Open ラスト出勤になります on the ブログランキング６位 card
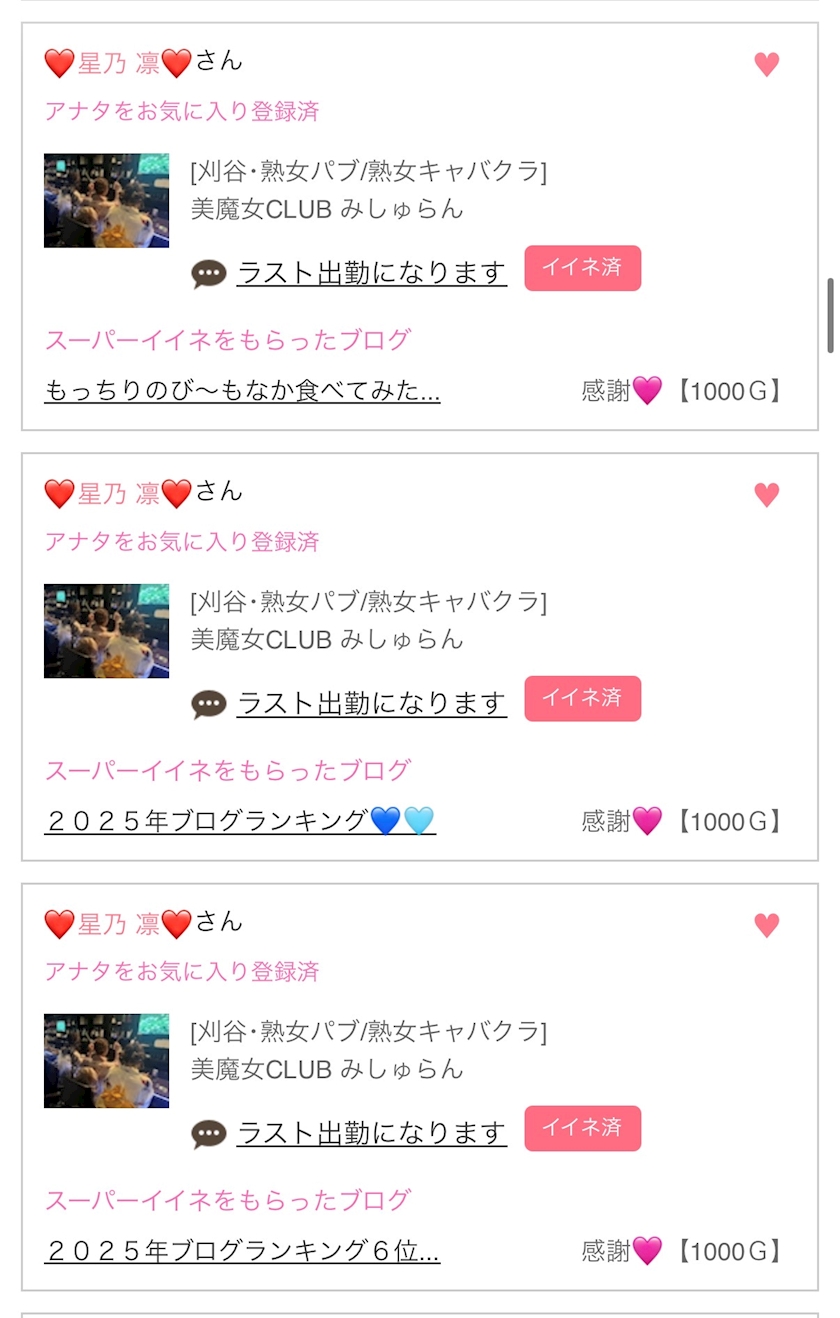840x1318 pixels. coord(371,1133)
